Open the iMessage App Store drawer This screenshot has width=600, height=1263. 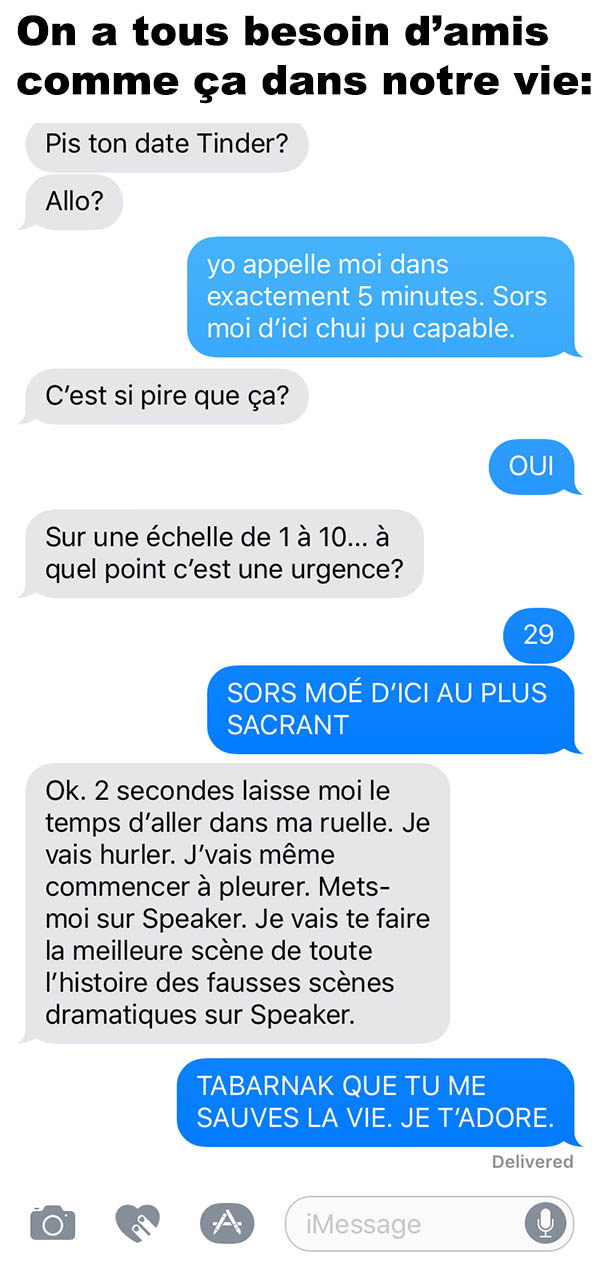coord(227,1222)
